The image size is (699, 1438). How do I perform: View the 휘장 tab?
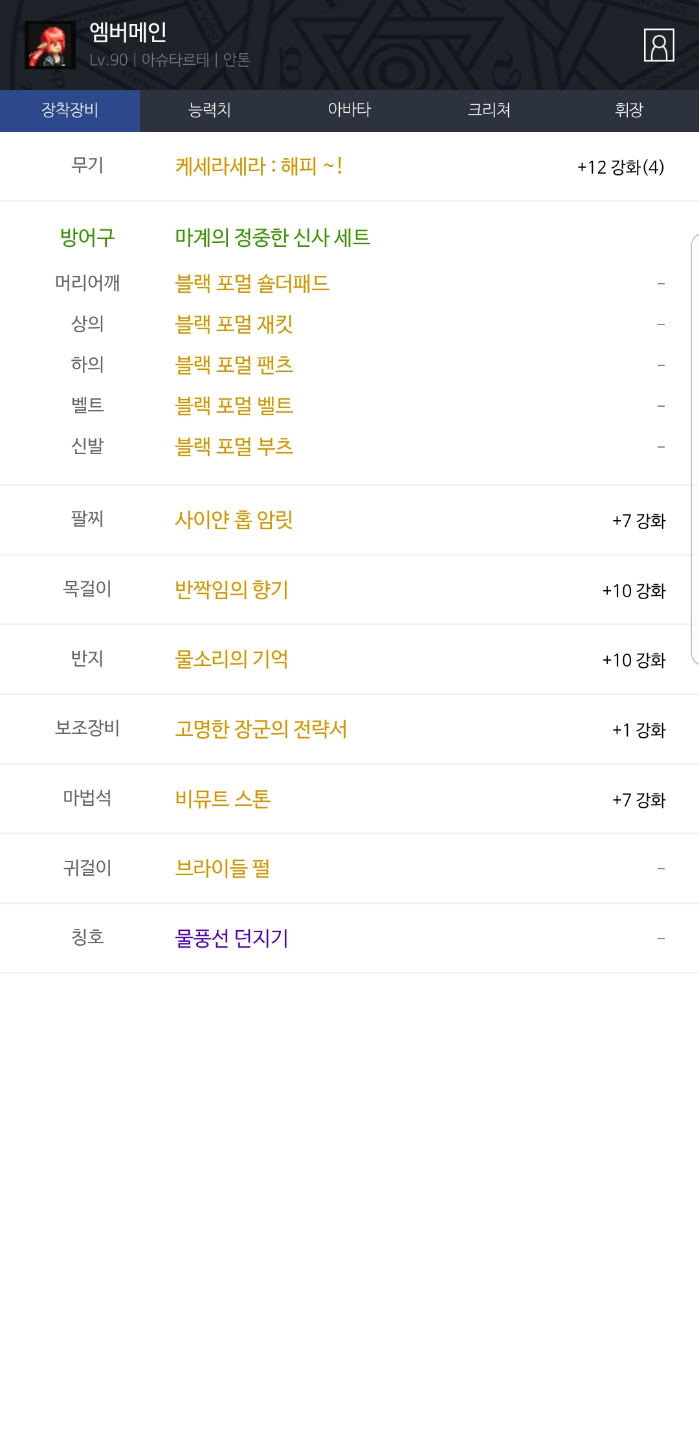click(x=629, y=110)
